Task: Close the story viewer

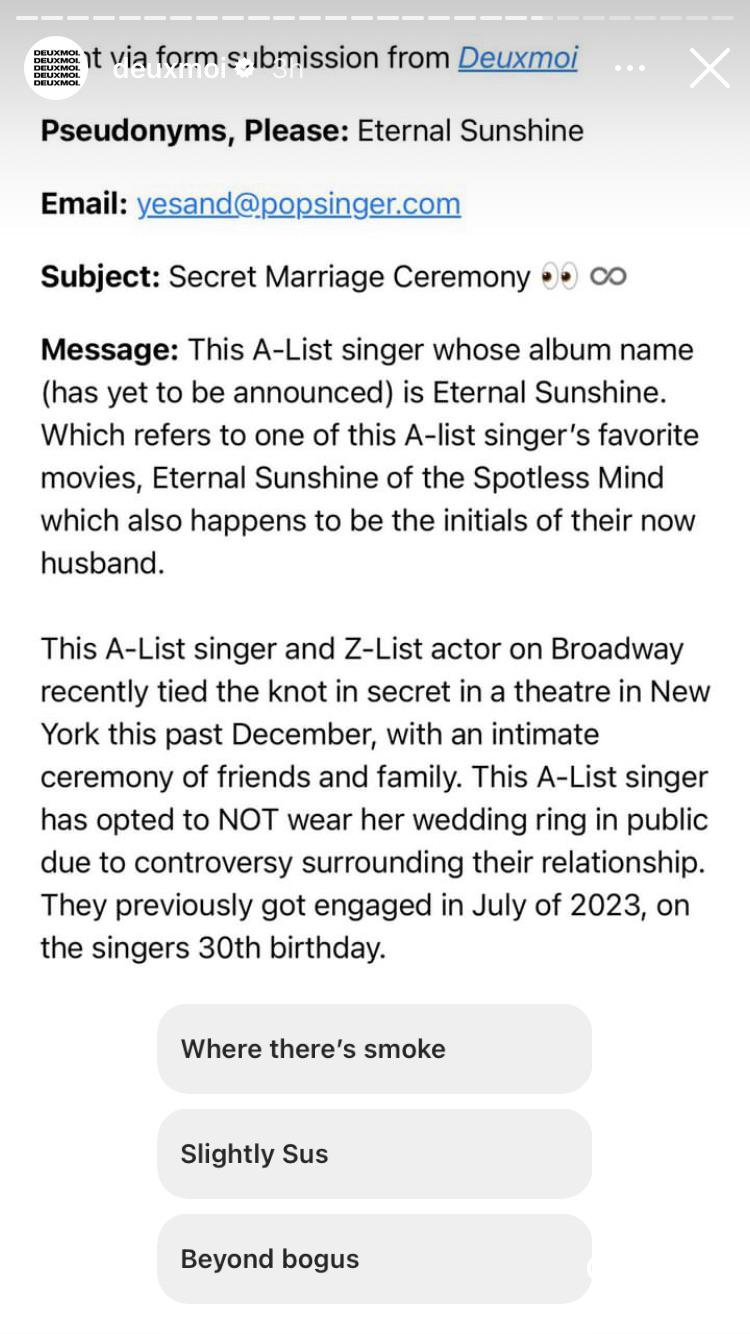Action: pyautogui.click(x=709, y=68)
